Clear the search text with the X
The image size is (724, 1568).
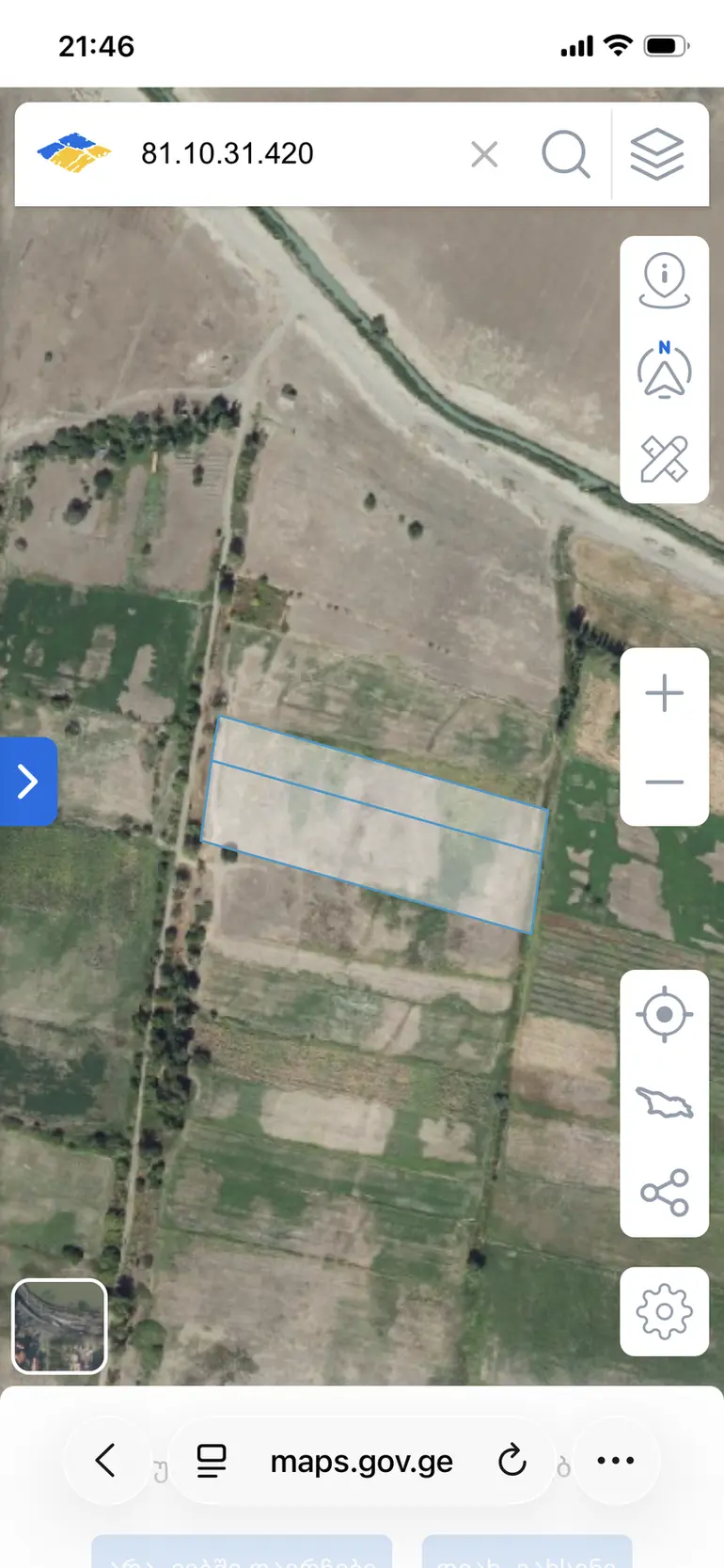coord(484,154)
